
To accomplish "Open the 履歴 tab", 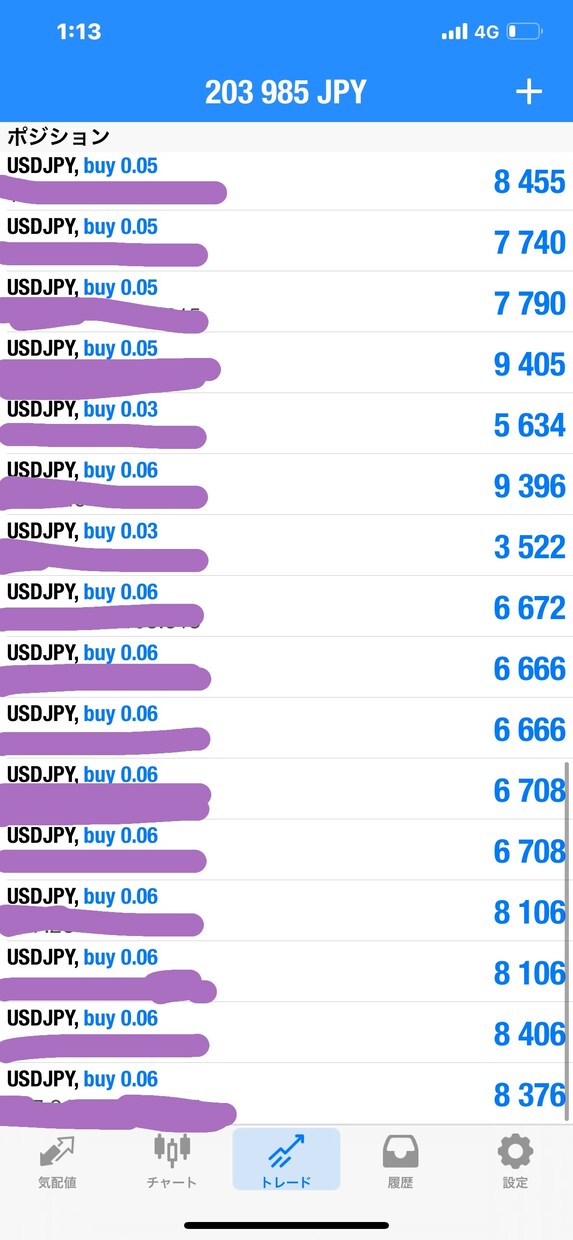I will (x=400, y=1162).
